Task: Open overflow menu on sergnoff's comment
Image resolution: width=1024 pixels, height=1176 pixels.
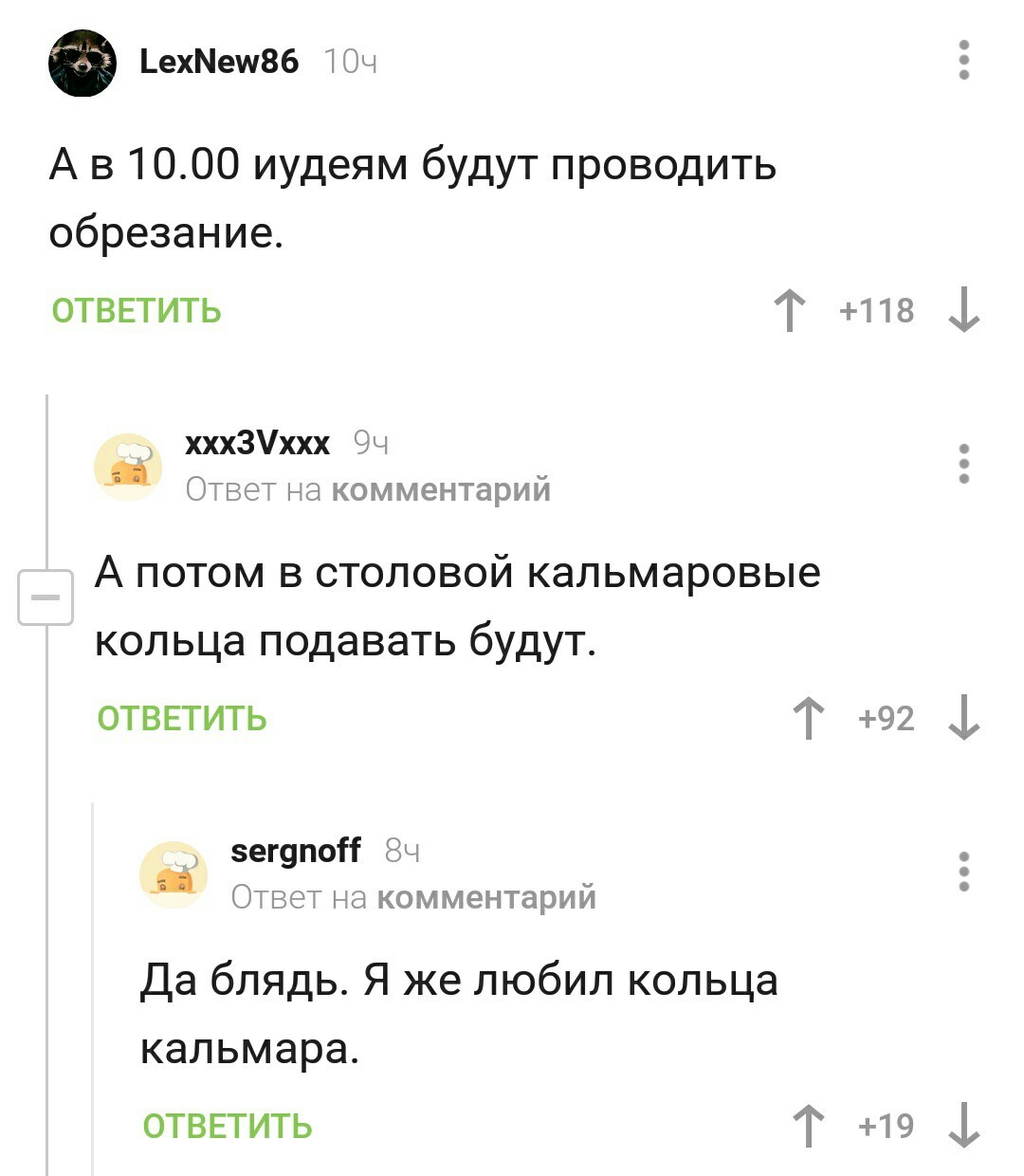Action: point(963,872)
